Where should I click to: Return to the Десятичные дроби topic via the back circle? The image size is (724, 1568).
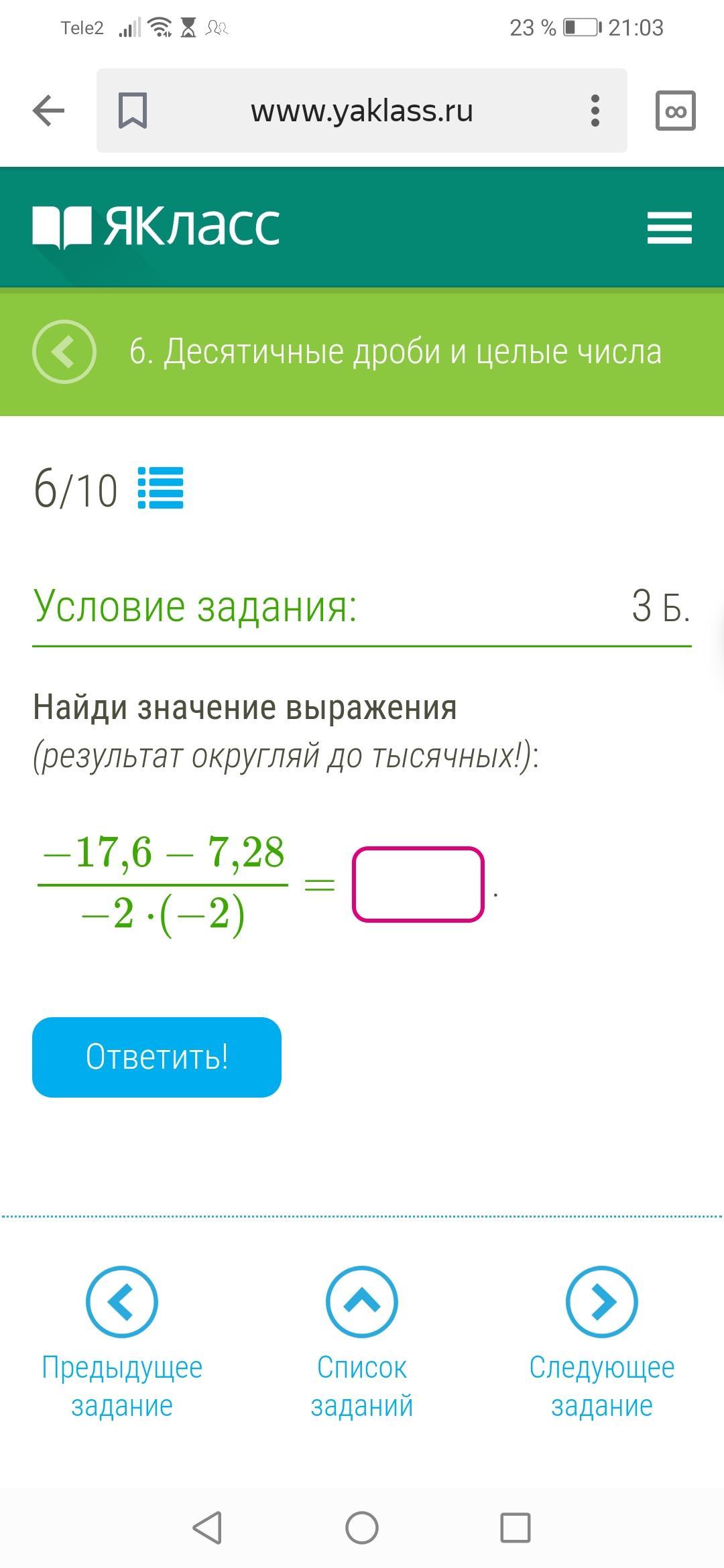pos(64,352)
